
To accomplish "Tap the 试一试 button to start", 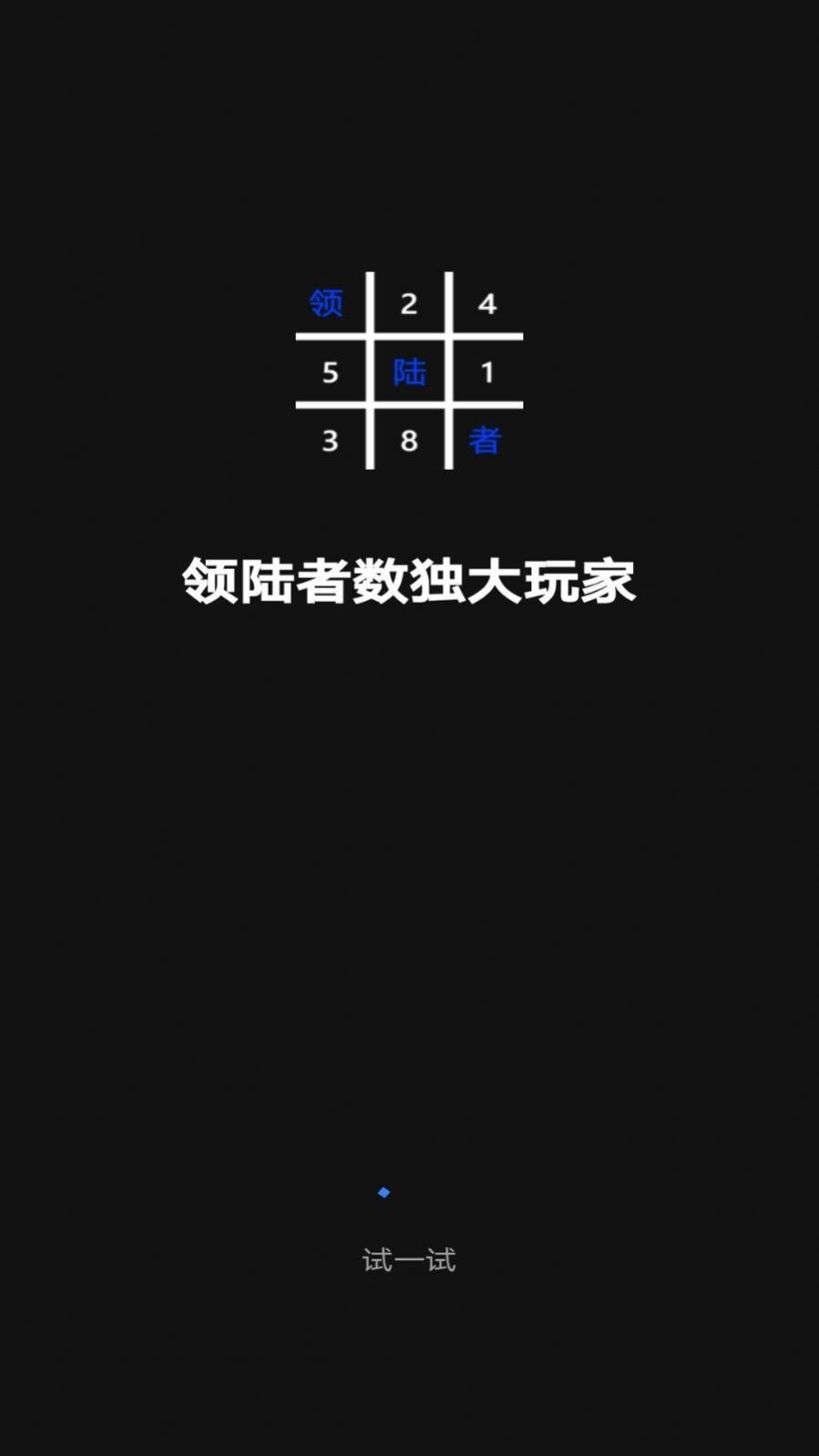I will pos(409,1259).
